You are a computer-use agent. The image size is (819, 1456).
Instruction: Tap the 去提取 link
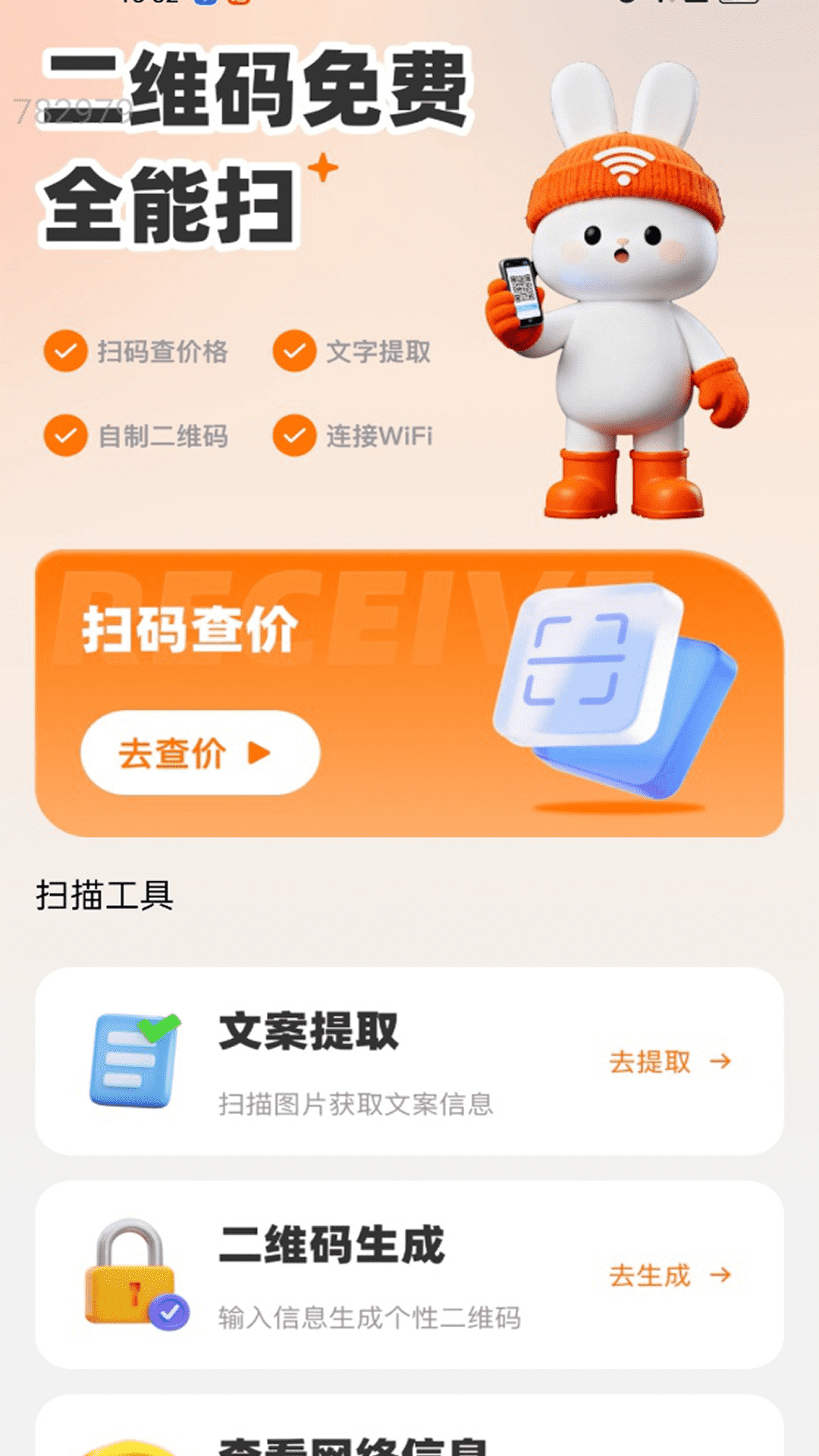[648, 1062]
